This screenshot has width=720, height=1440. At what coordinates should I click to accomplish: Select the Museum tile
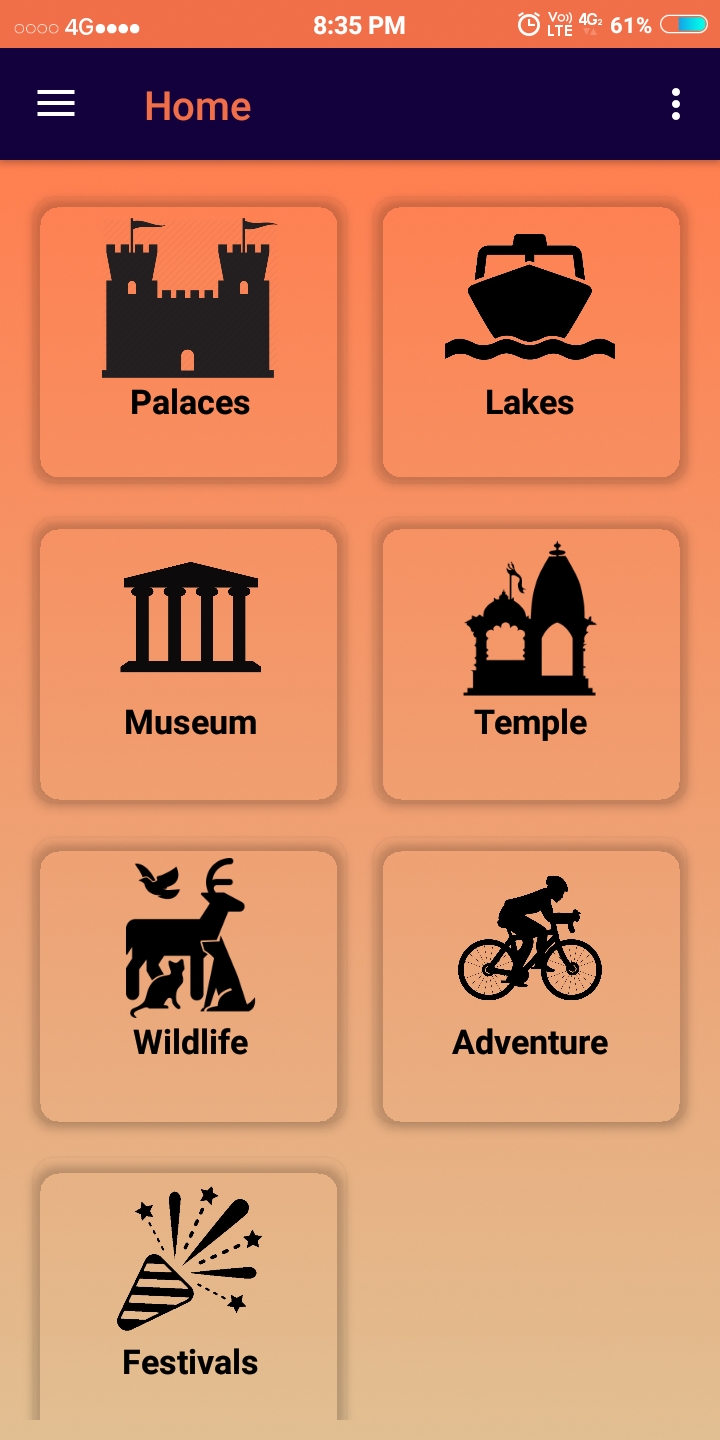[189, 664]
